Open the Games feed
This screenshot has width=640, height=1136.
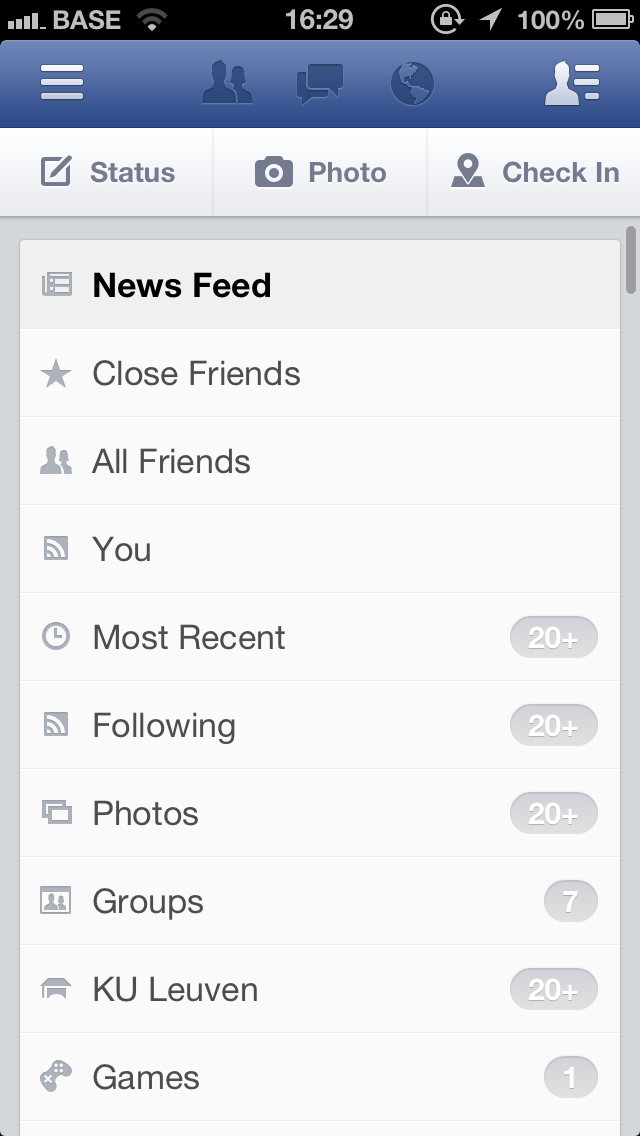320,1077
